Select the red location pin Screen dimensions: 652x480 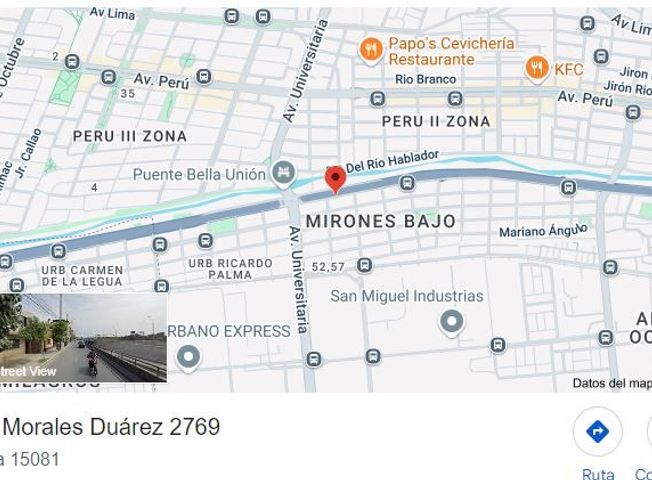click(x=336, y=179)
